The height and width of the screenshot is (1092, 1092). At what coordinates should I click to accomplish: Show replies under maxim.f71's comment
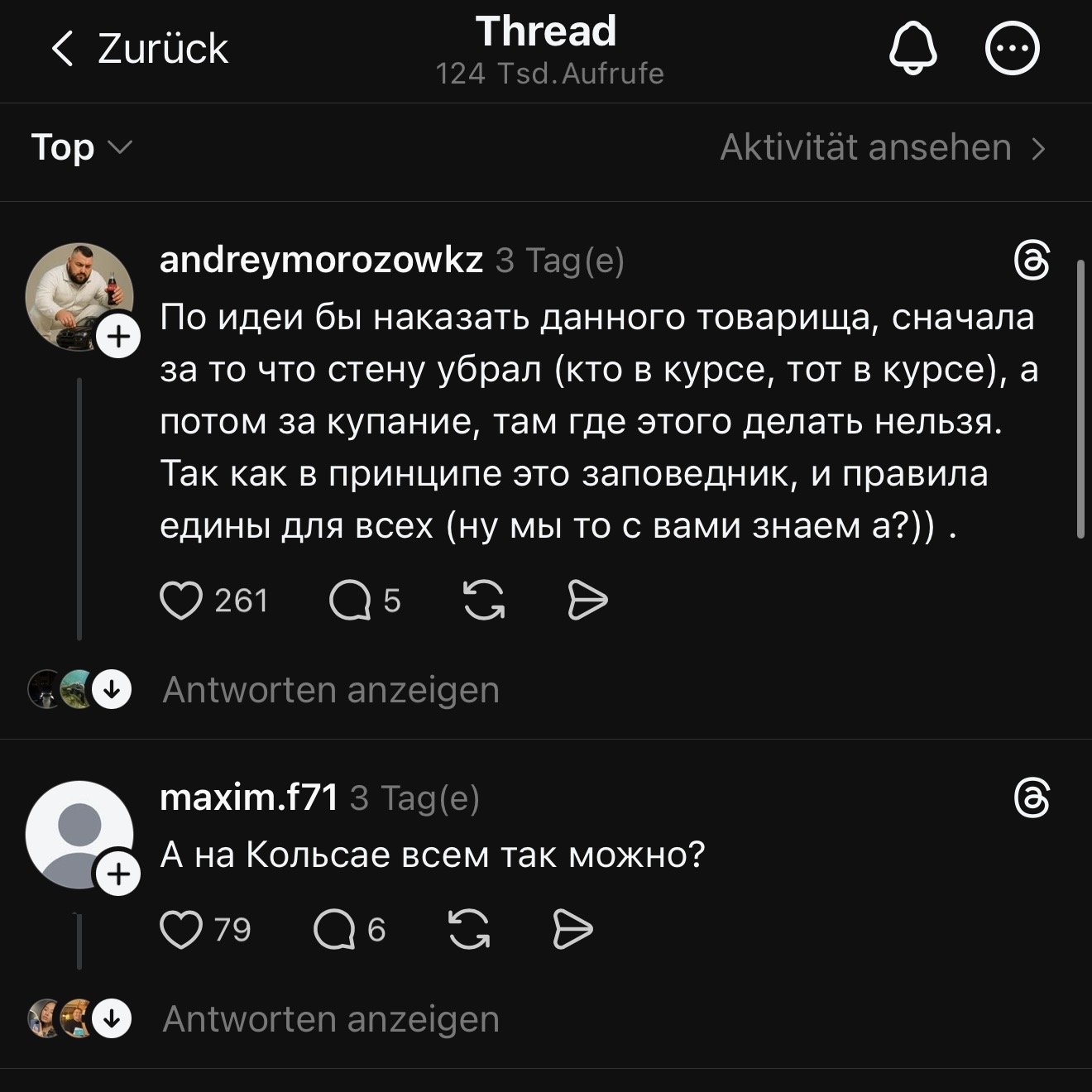[331, 1019]
